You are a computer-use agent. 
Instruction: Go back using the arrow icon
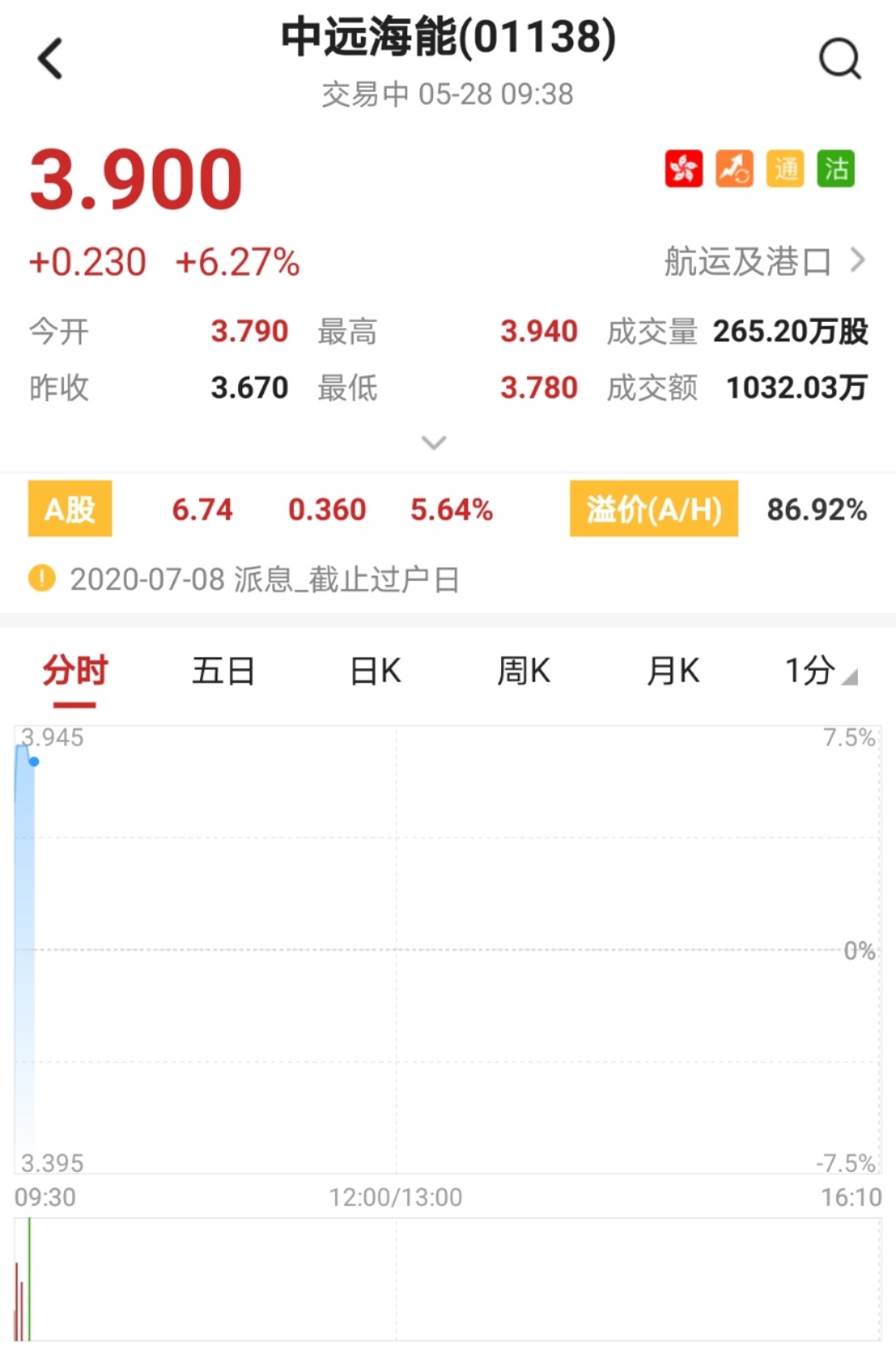click(51, 59)
